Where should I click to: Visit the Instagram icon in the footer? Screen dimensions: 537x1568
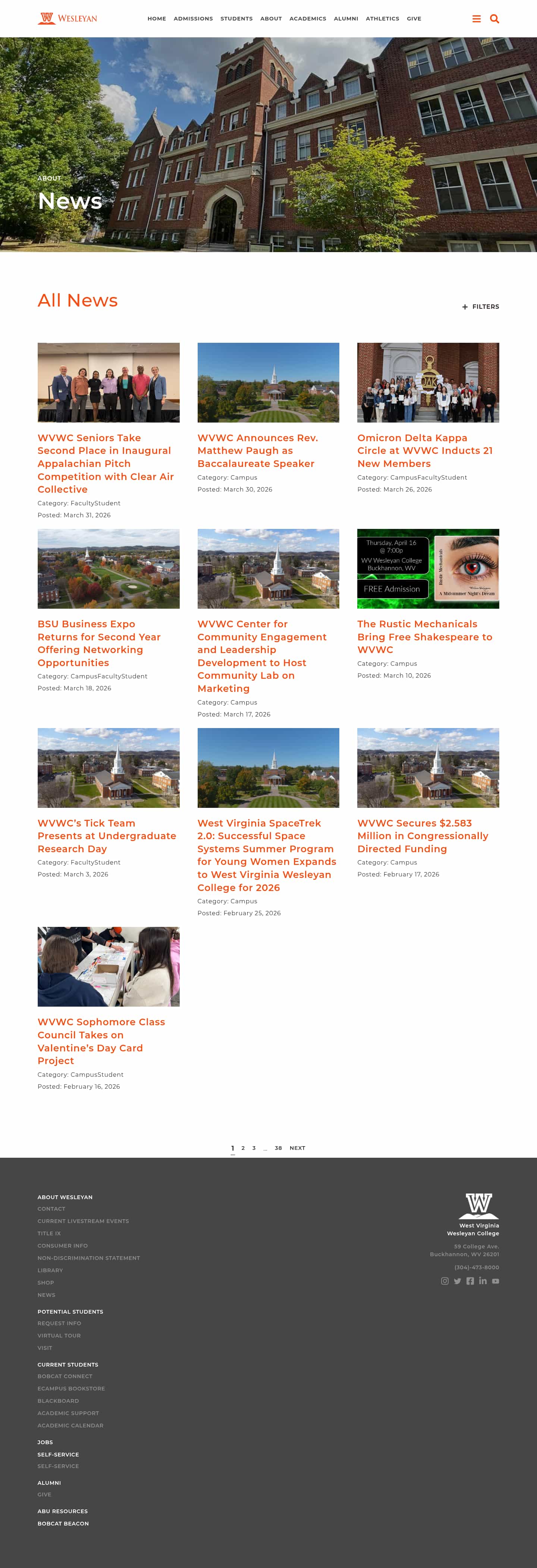coord(445,1280)
